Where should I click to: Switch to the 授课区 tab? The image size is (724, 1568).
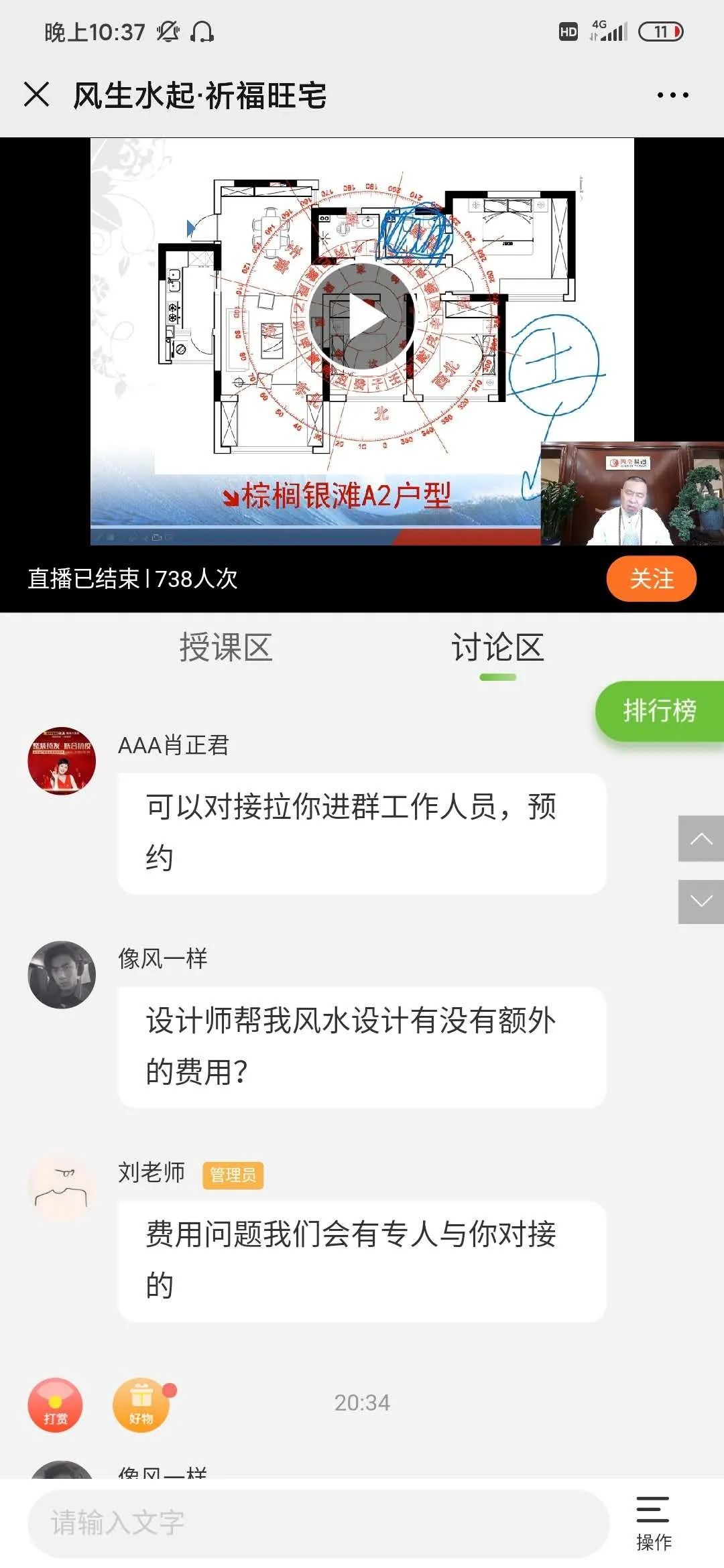[226, 647]
